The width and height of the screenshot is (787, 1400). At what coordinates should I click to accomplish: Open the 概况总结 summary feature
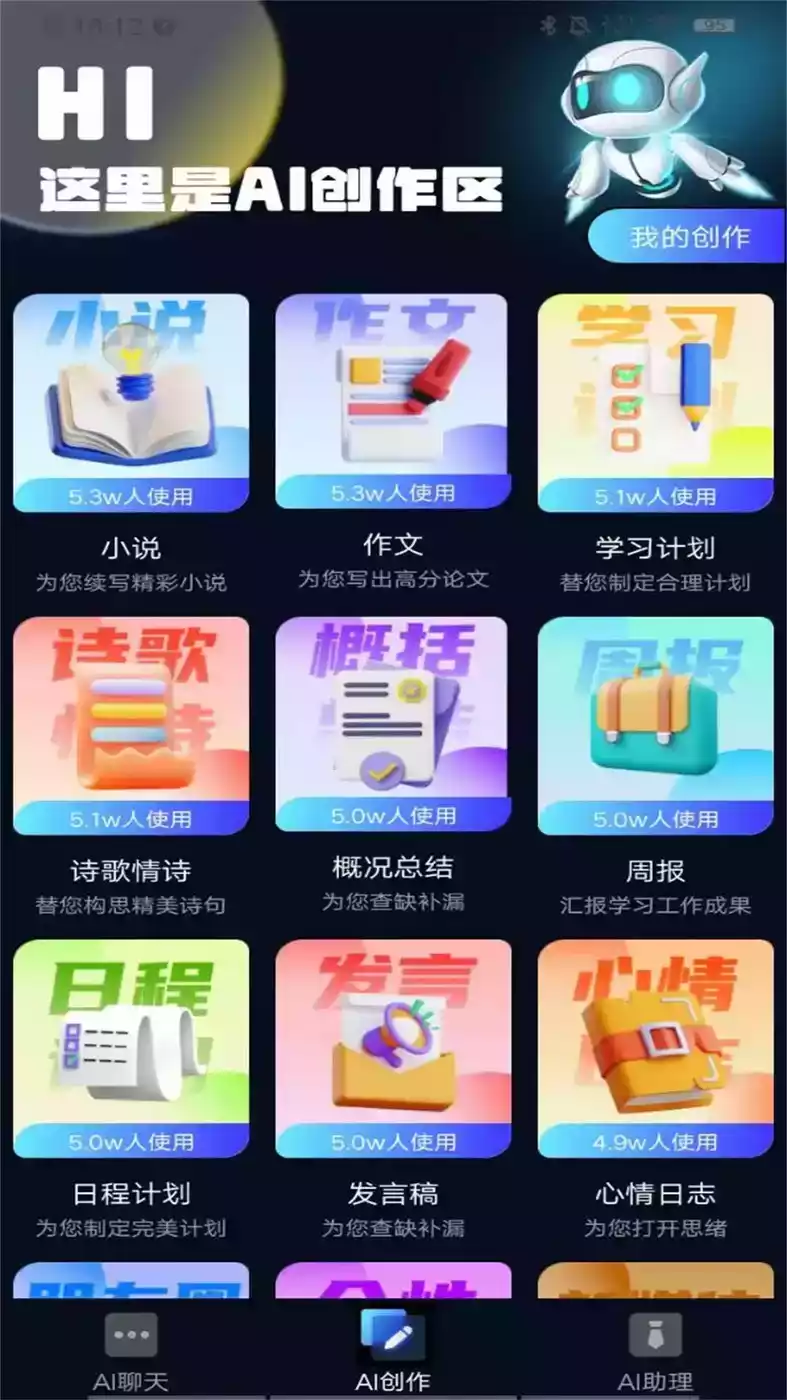coord(394,725)
